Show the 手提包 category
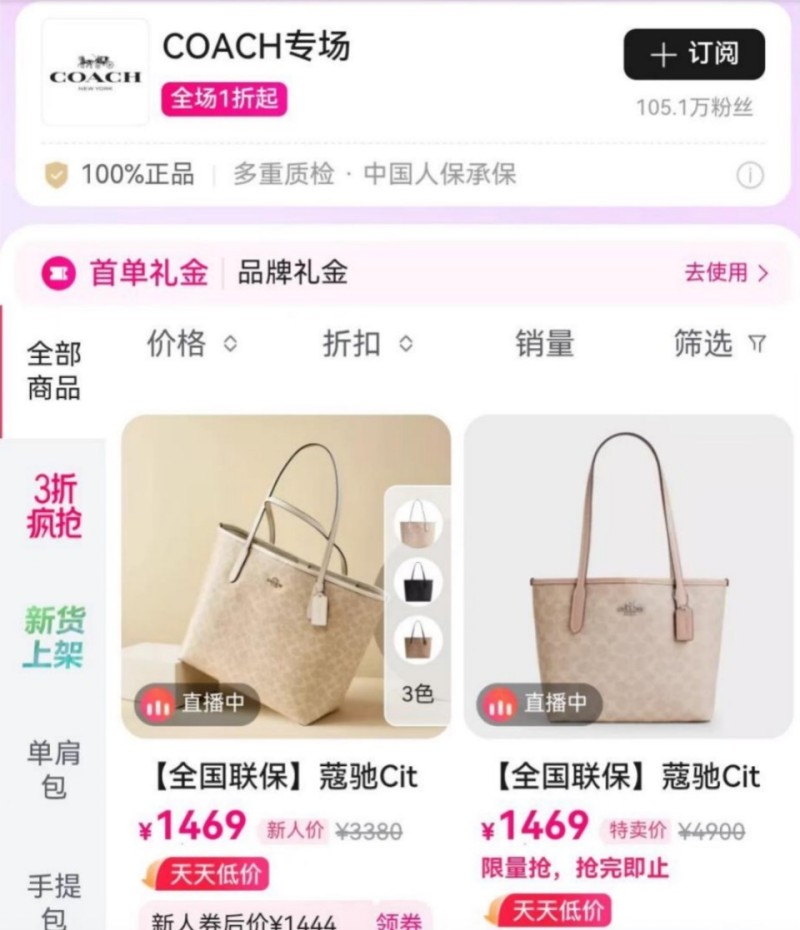This screenshot has height=930, width=800. point(54,899)
